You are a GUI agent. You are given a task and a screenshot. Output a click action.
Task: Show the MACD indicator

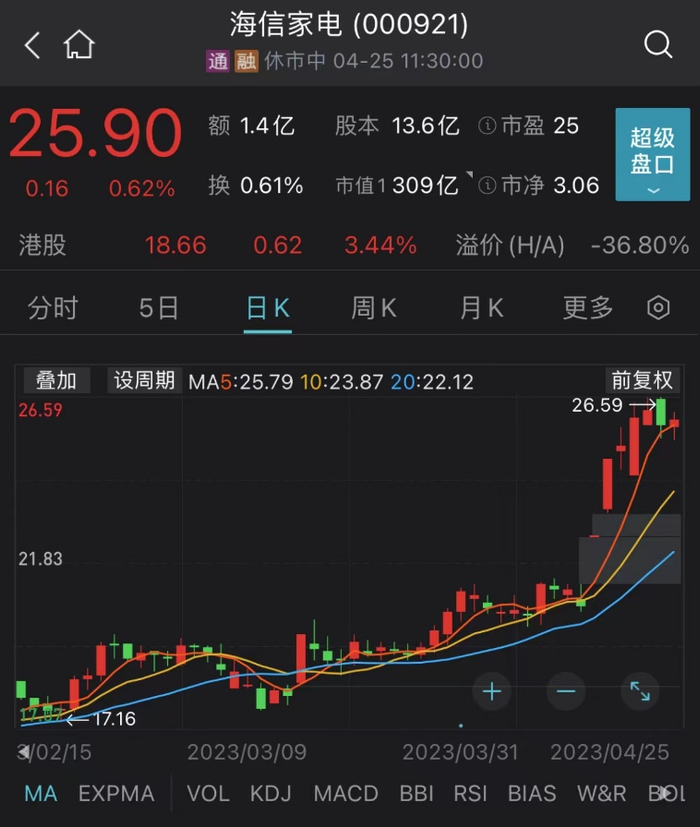click(346, 794)
